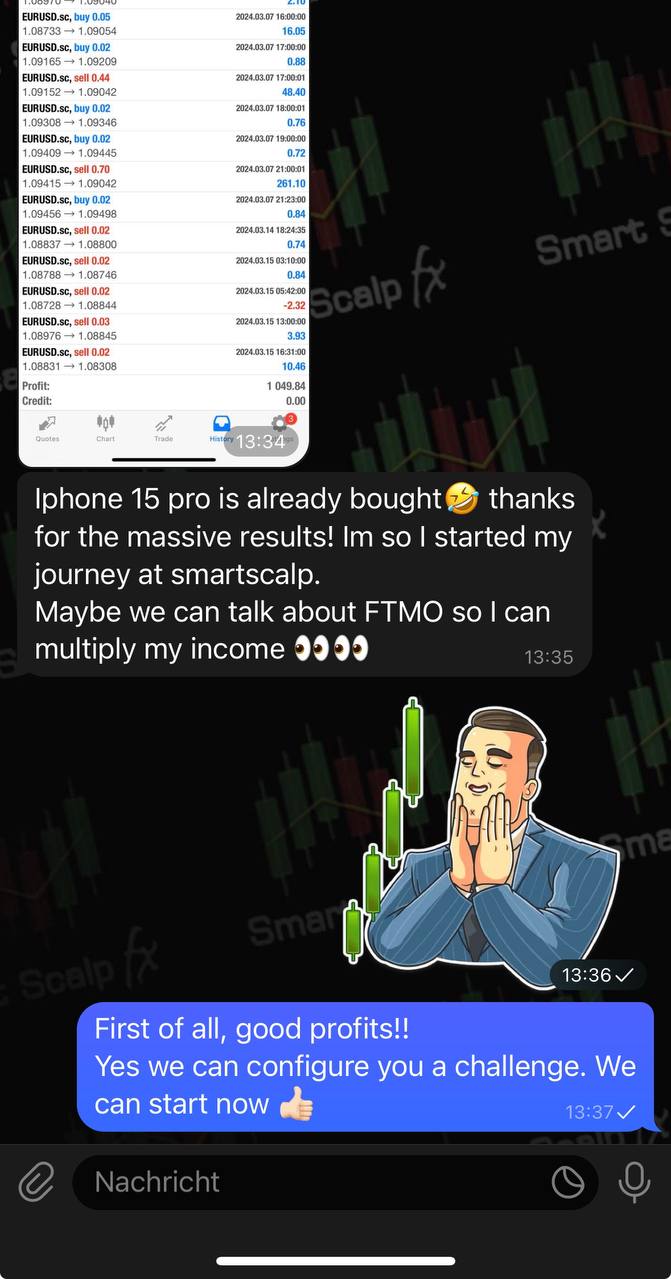Screen dimensions: 671x1279
Task: Tap the Nachricht message input field
Action: point(310,1183)
